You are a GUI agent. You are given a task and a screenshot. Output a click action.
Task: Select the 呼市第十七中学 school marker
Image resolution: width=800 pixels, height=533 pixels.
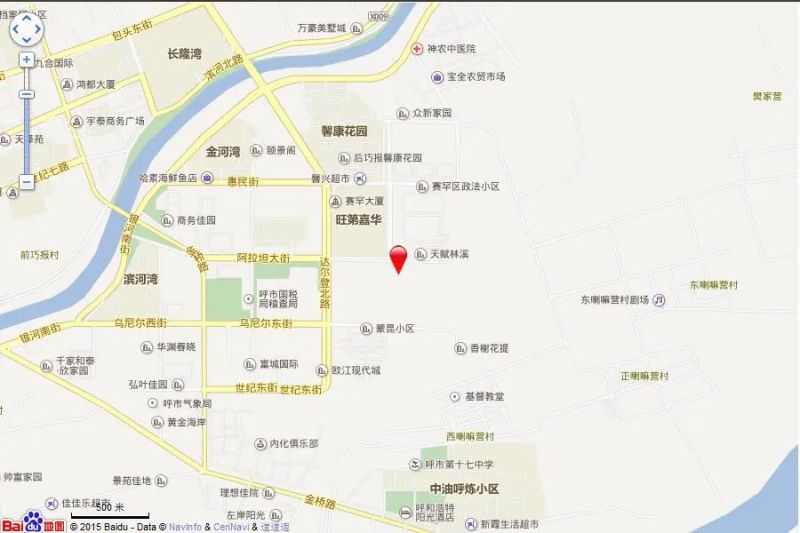click(x=417, y=464)
